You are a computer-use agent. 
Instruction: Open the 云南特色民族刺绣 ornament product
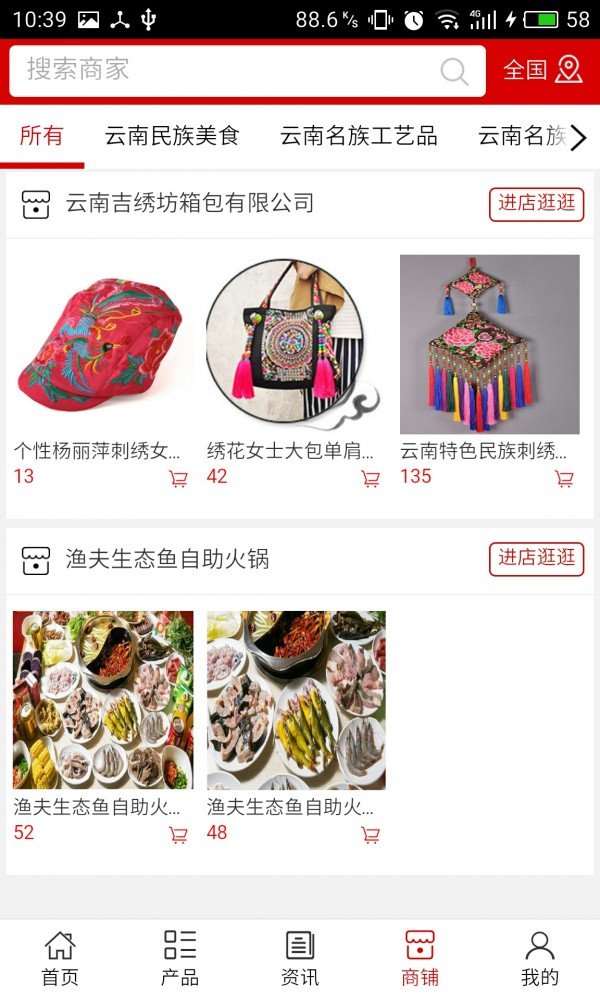pos(489,345)
